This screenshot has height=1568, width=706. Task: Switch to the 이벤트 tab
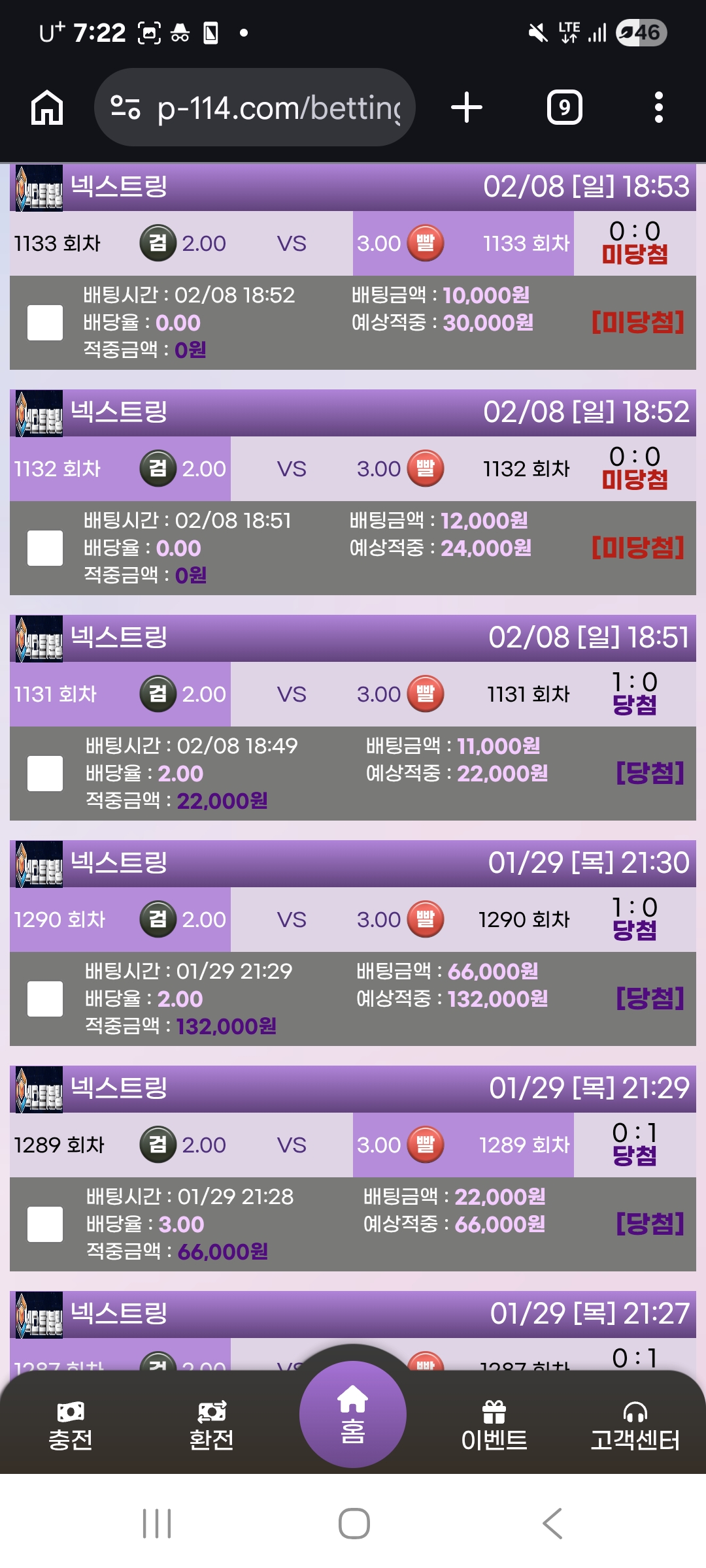[494, 1426]
